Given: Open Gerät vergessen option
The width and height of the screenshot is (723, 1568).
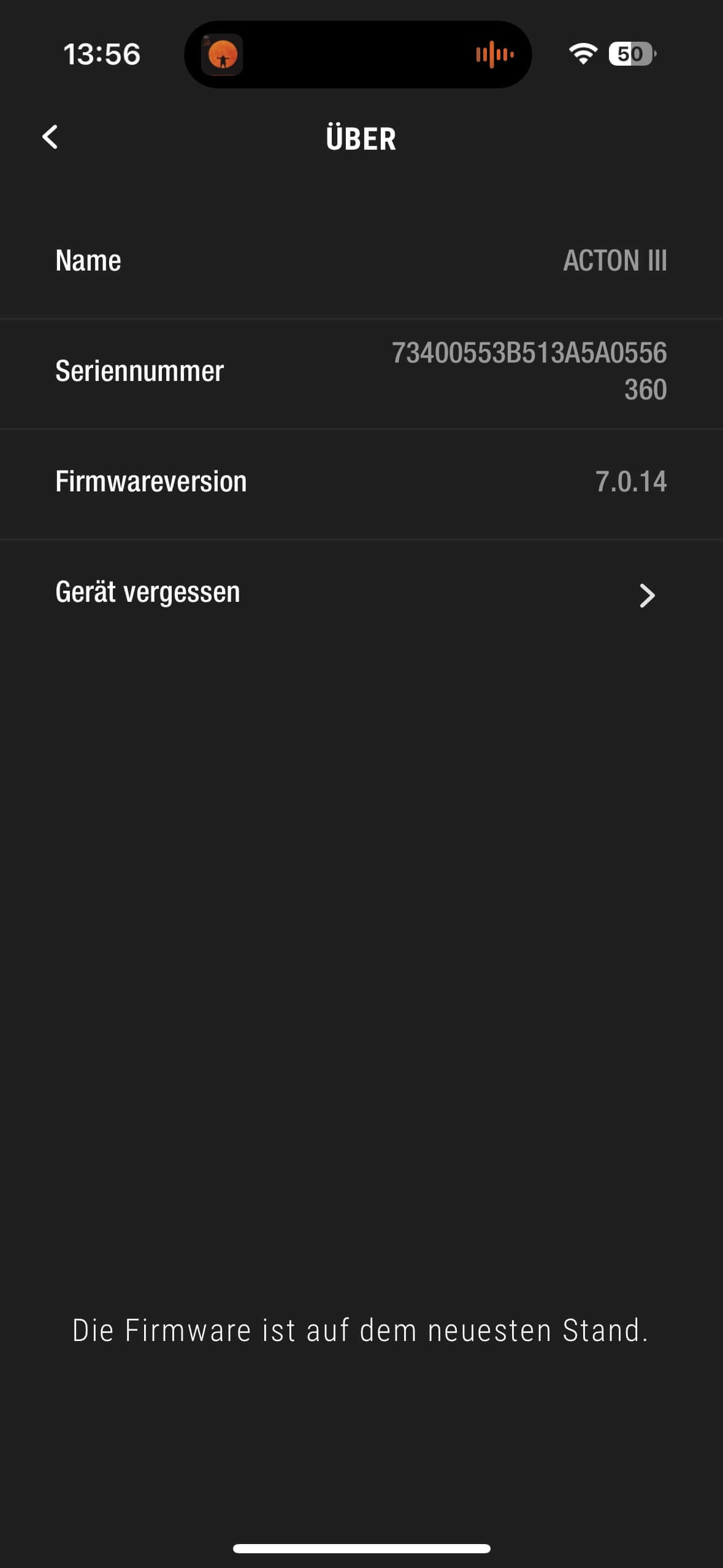Looking at the screenshot, I should tap(361, 593).
